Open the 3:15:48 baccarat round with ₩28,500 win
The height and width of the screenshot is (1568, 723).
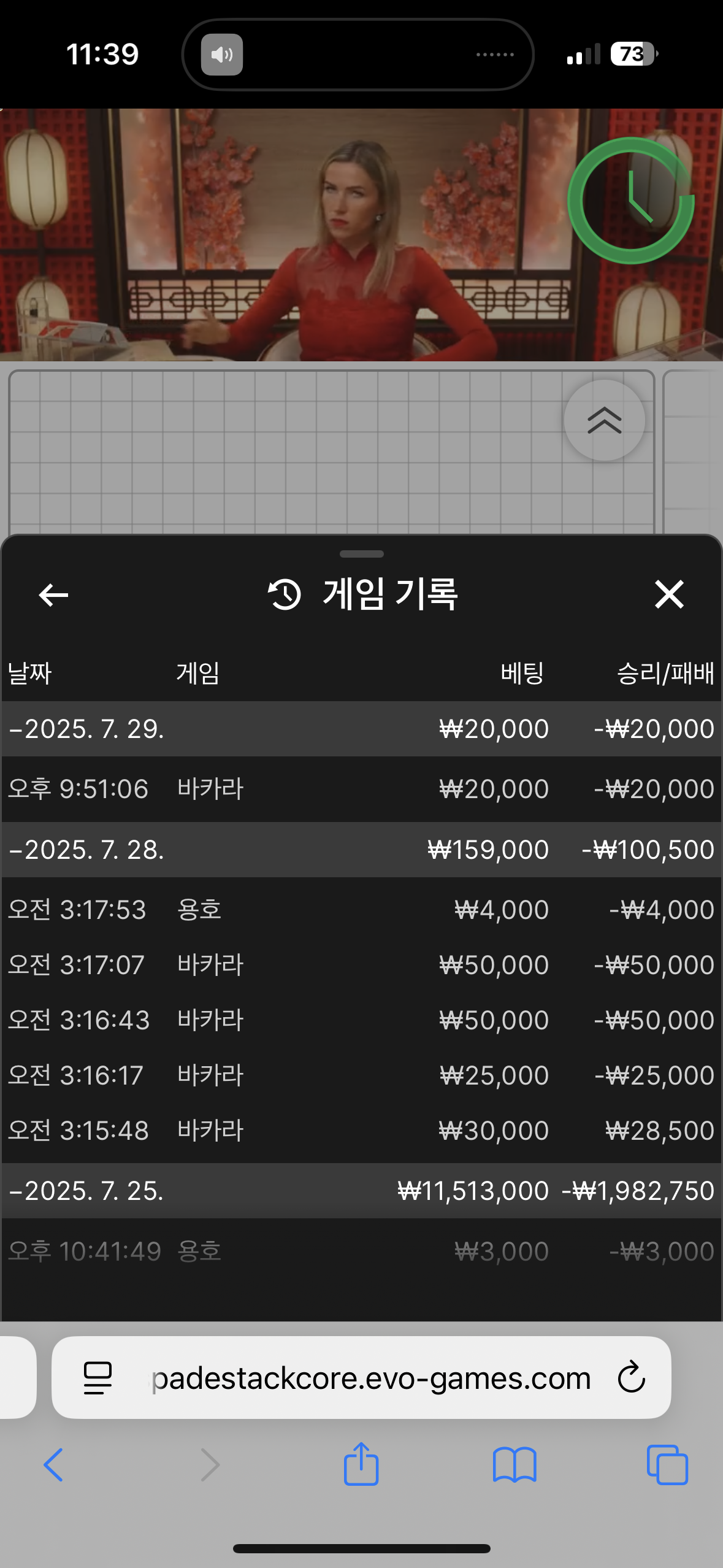[x=361, y=1131]
